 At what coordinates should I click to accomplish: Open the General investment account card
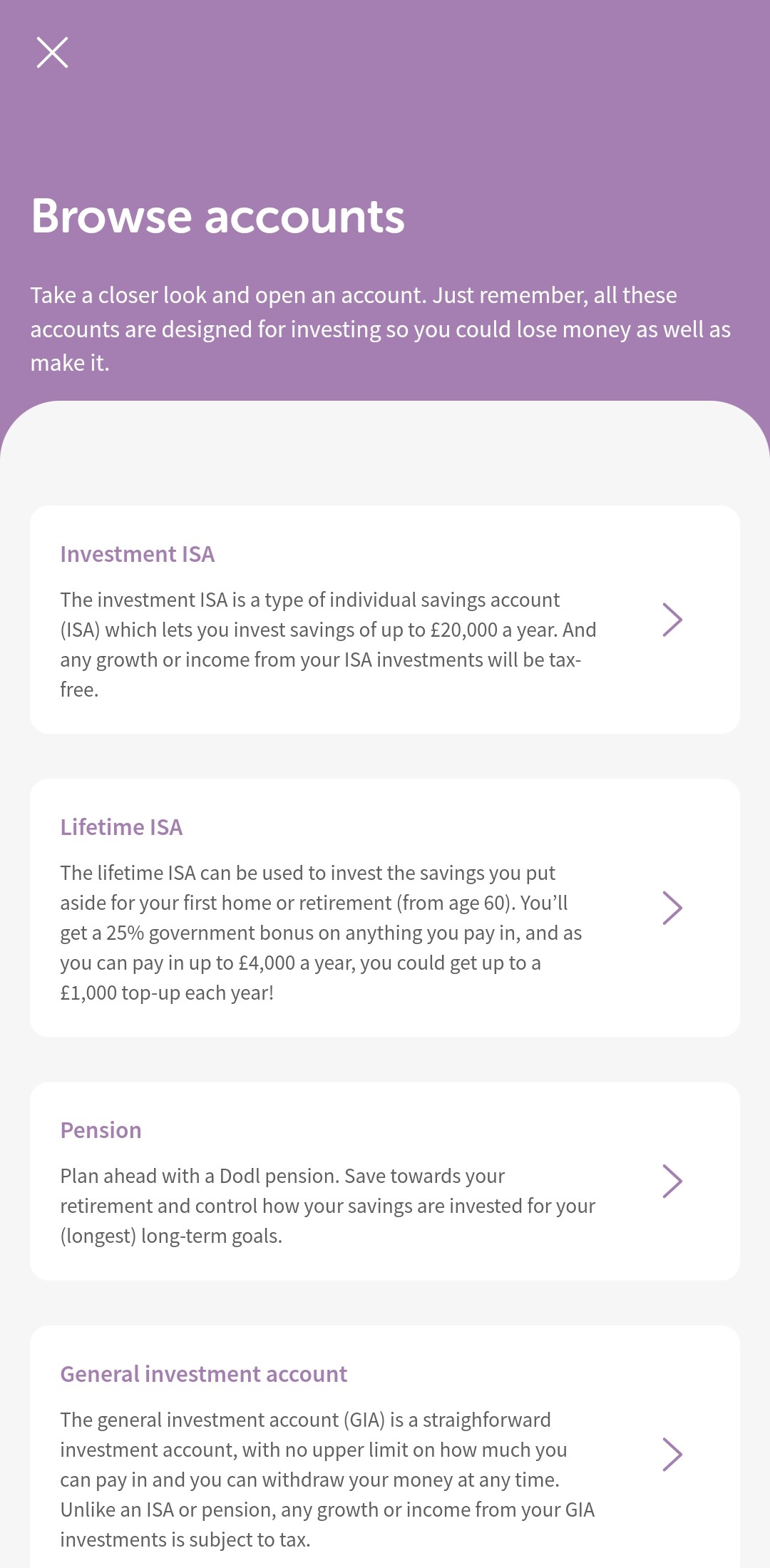click(385, 1454)
